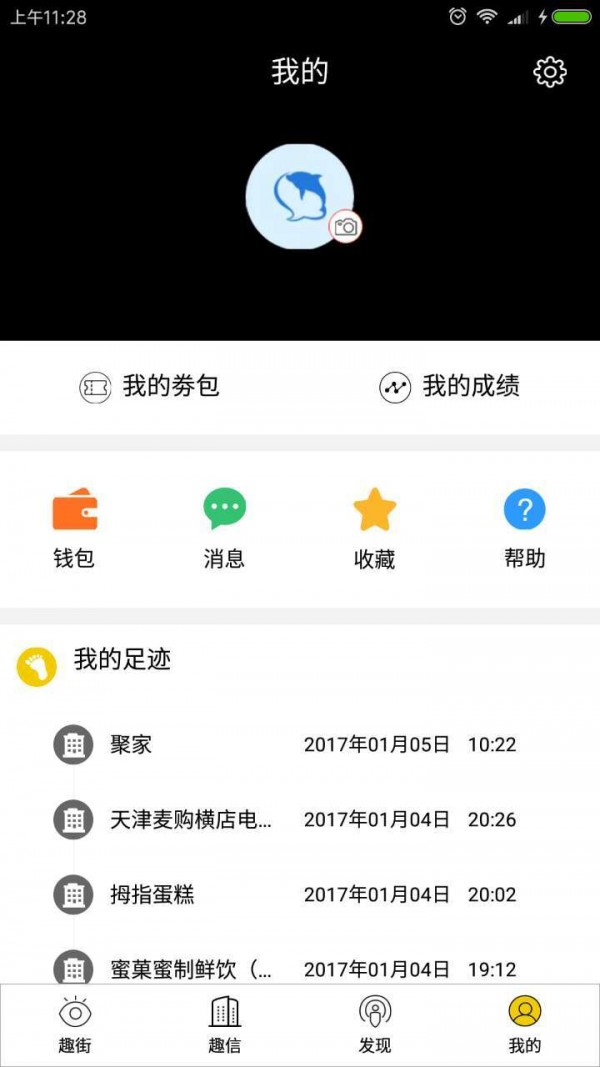Select the 我的 tab

[x=524, y=1025]
